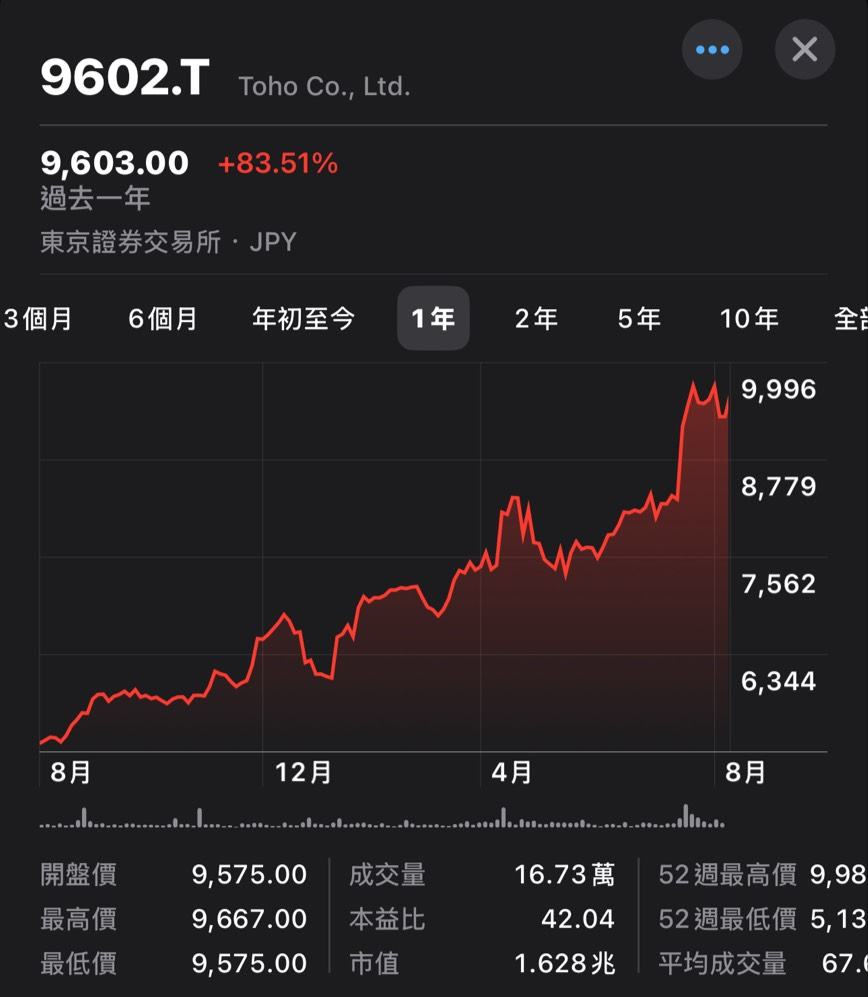Change chart range to 2年
This screenshot has height=997, width=868.
pos(536,319)
